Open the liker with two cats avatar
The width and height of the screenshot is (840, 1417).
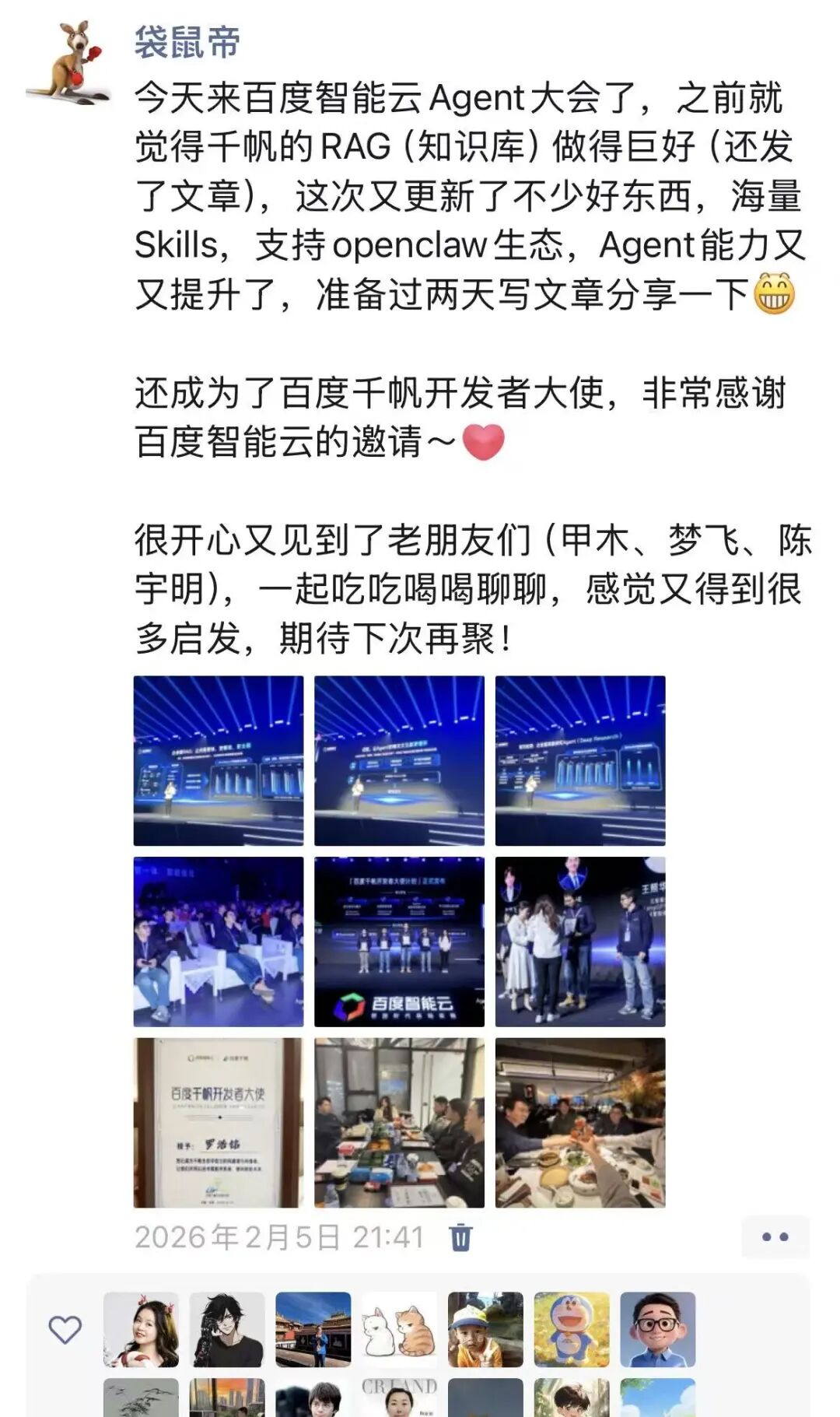pos(399,1329)
